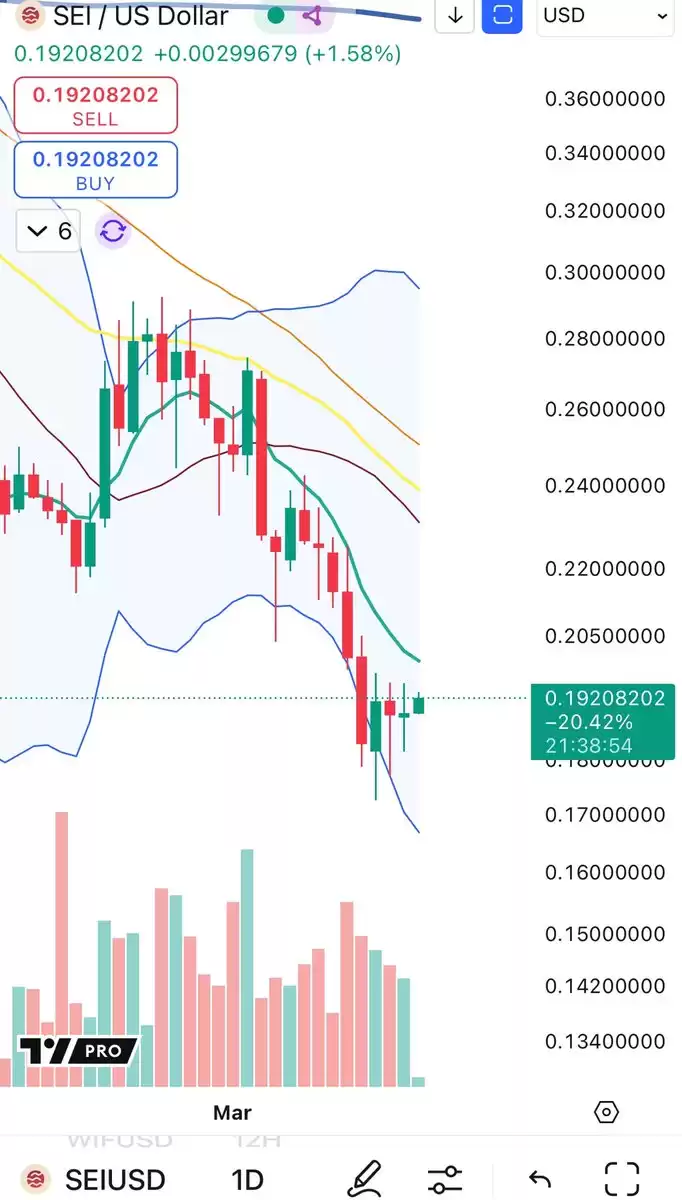This screenshot has height=1200, width=682.
Task: Open the hexagon time axis settings icon
Action: click(x=606, y=1112)
